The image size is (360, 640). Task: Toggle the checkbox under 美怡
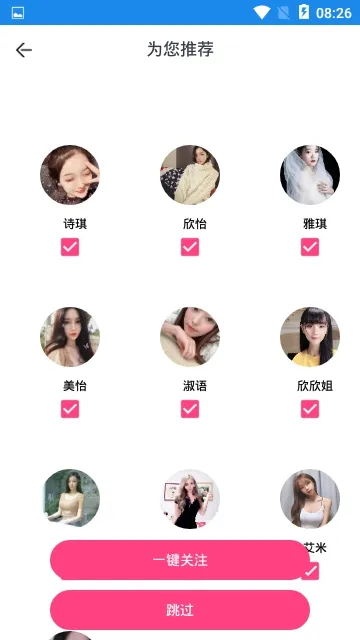point(70,409)
